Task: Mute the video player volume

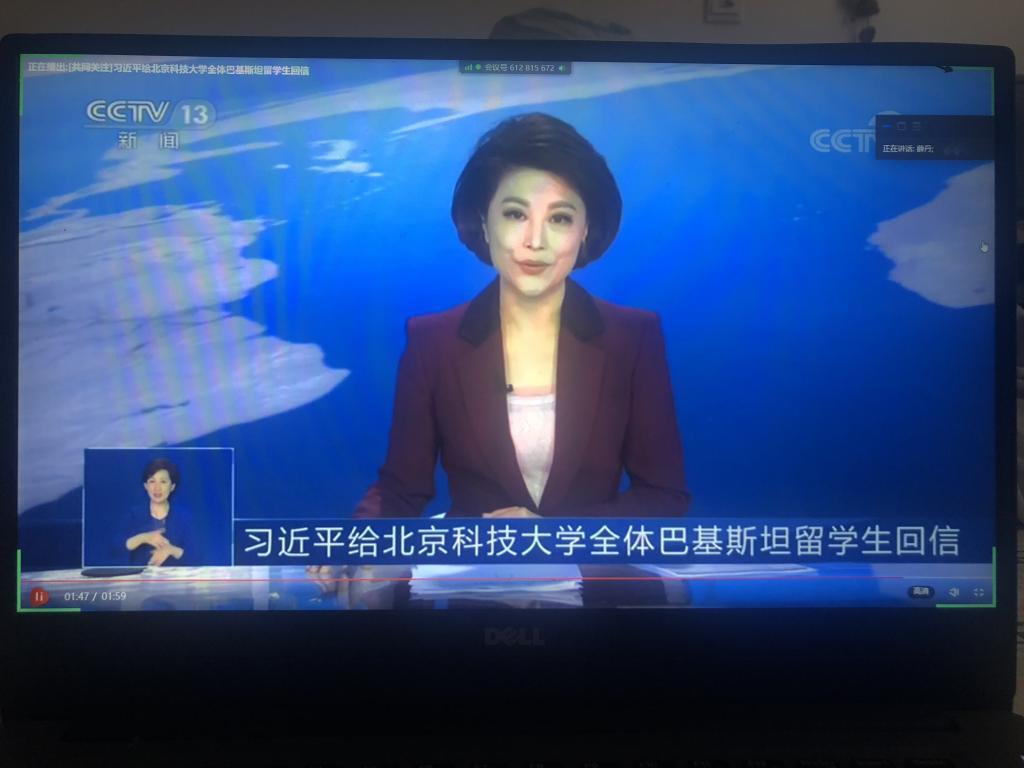Action: [x=954, y=592]
